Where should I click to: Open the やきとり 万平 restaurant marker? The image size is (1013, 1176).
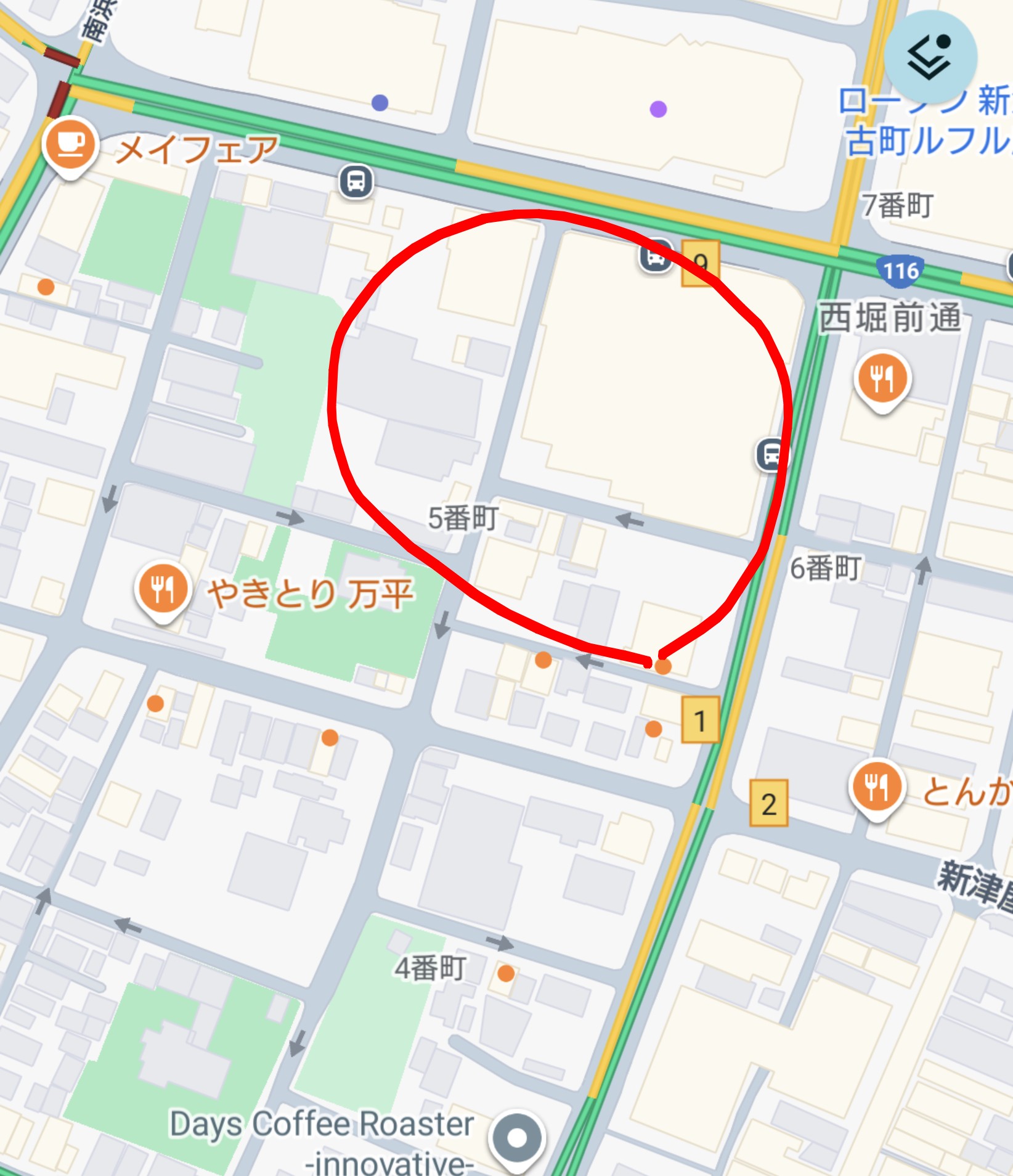click(163, 591)
